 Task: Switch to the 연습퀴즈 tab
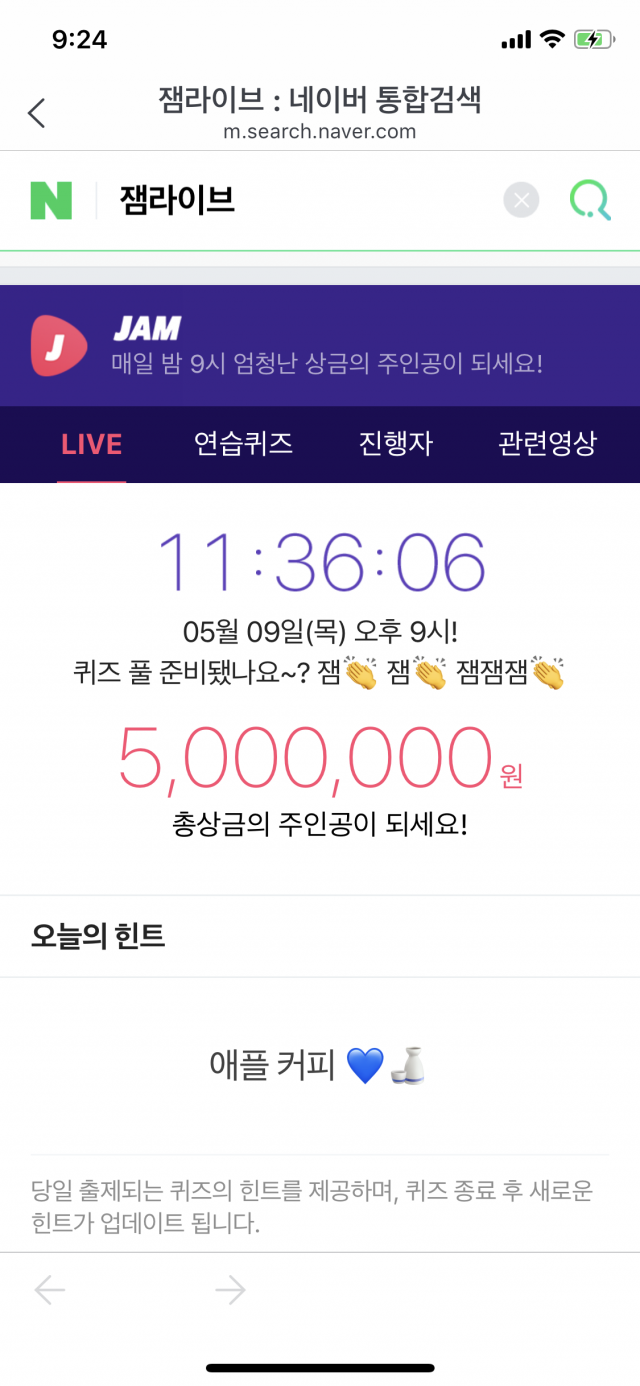[x=244, y=444]
